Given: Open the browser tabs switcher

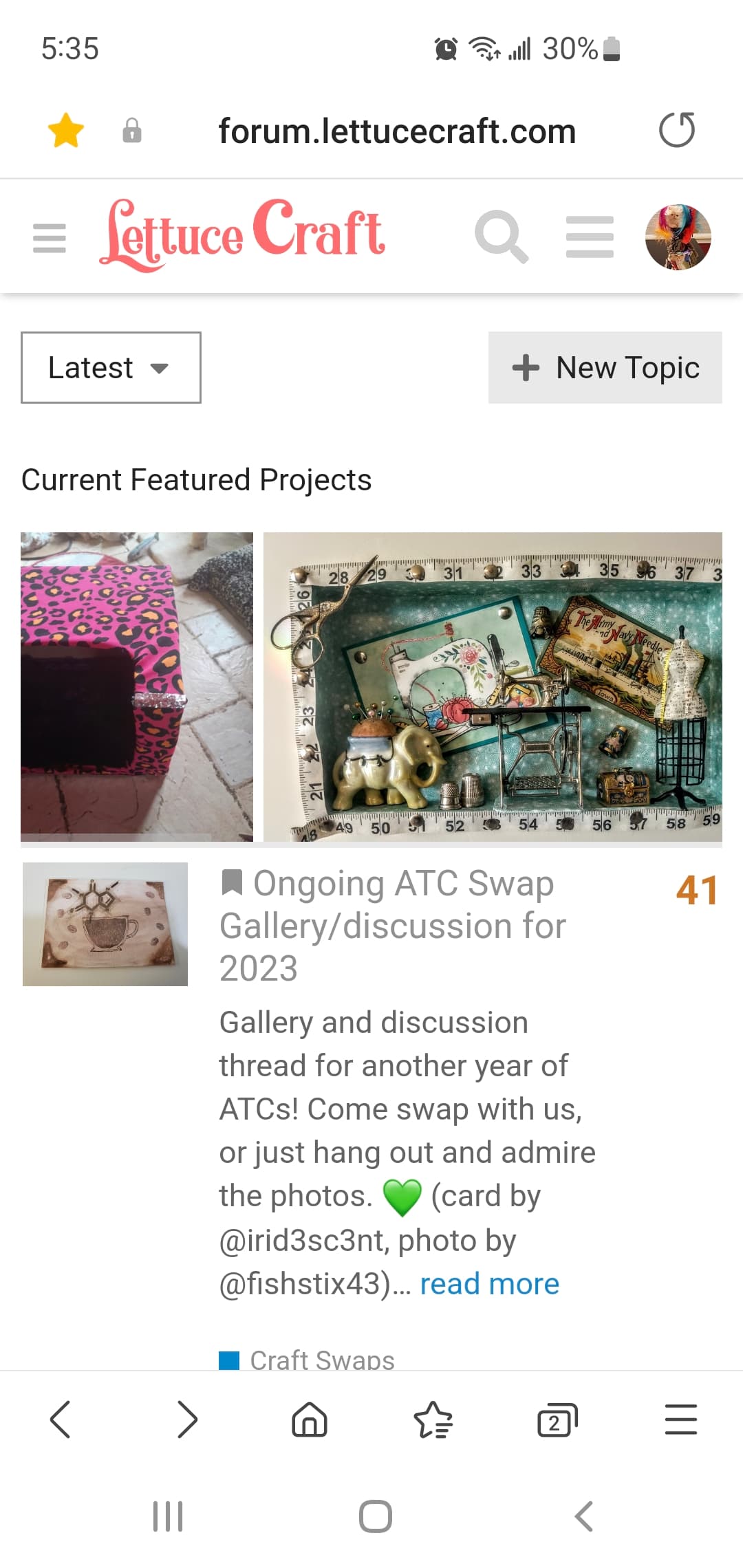Looking at the screenshot, I should pos(557,1419).
